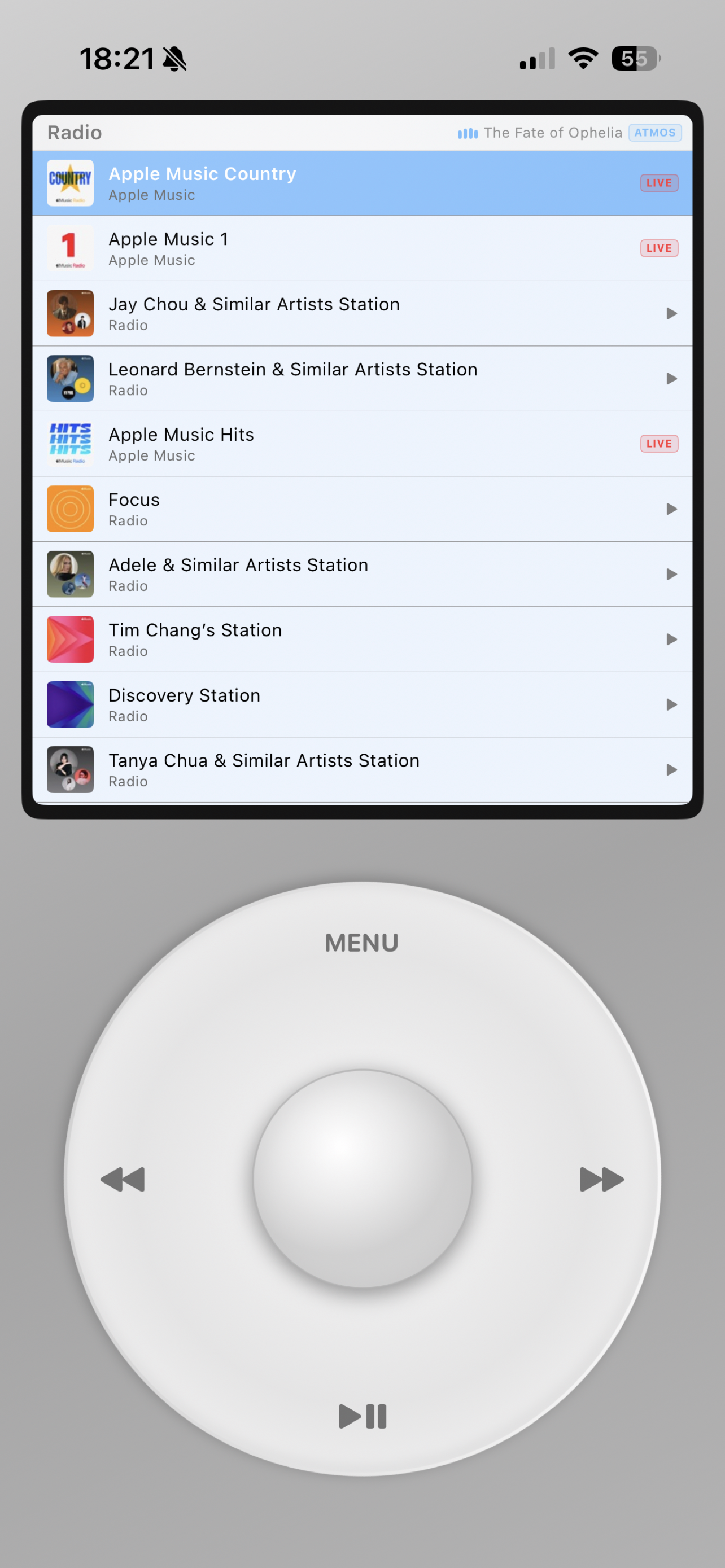Viewport: 725px width, 1568px height.
Task: Tap the LIVE badge next to Apple Music 1
Action: 658,248
